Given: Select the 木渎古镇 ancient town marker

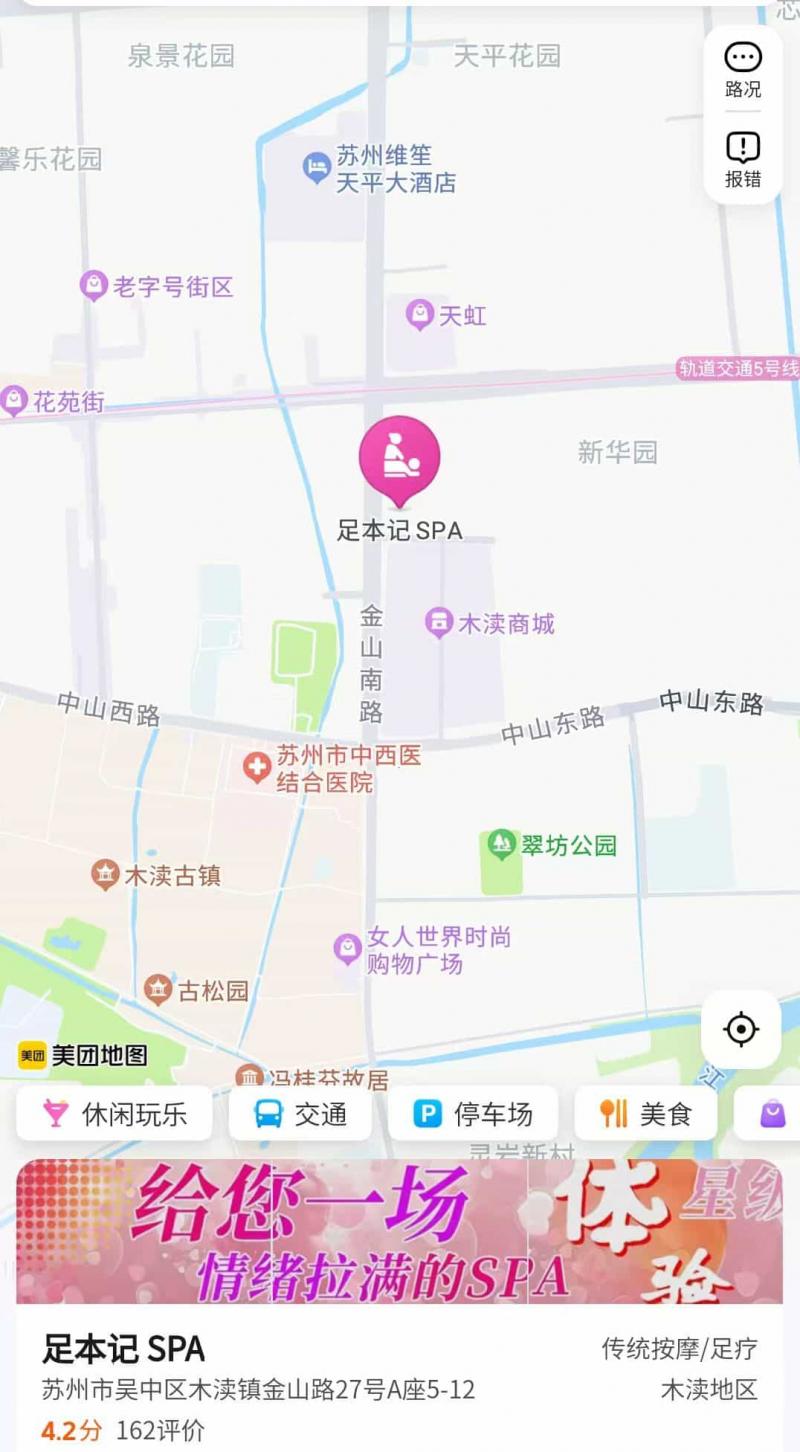Looking at the screenshot, I should click(105, 872).
